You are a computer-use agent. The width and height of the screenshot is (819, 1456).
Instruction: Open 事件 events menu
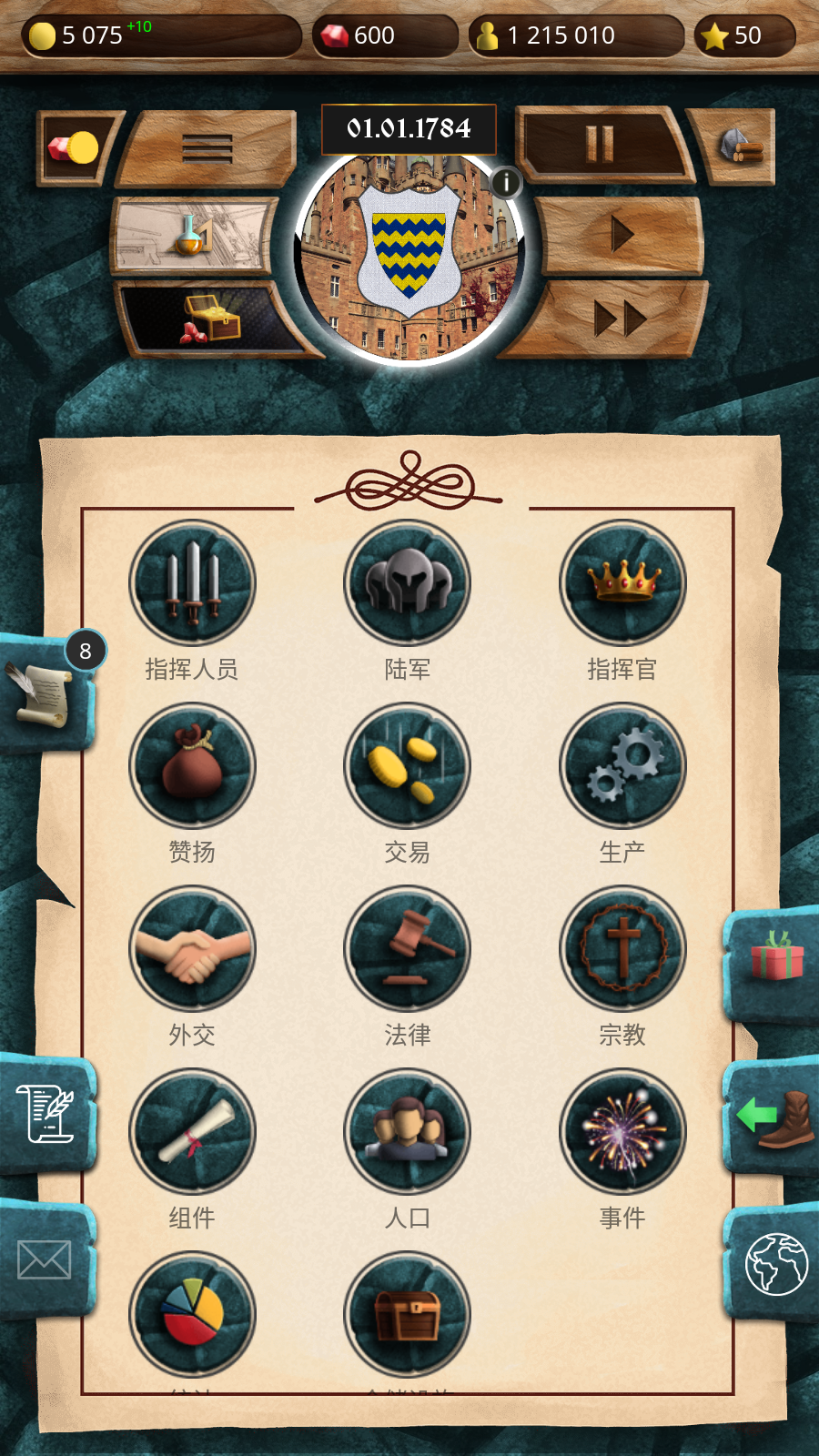pos(622,1132)
